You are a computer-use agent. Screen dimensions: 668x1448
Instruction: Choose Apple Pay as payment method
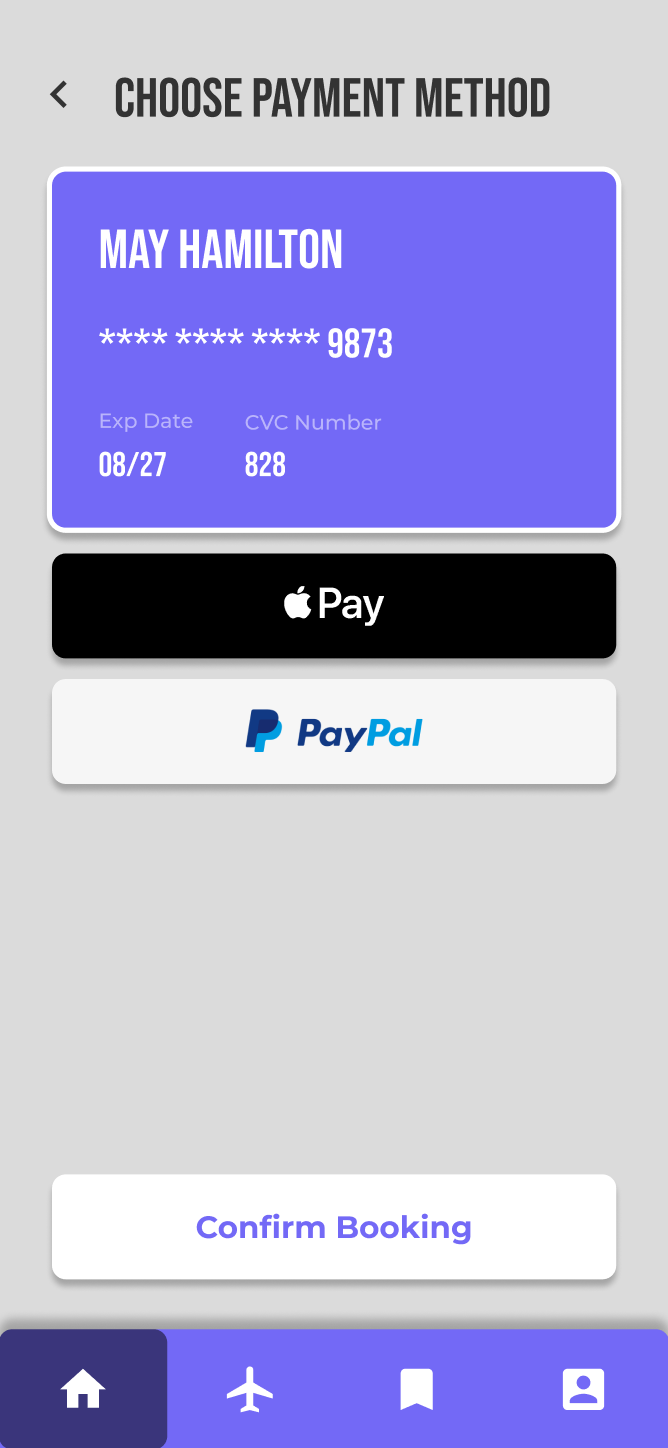[334, 606]
